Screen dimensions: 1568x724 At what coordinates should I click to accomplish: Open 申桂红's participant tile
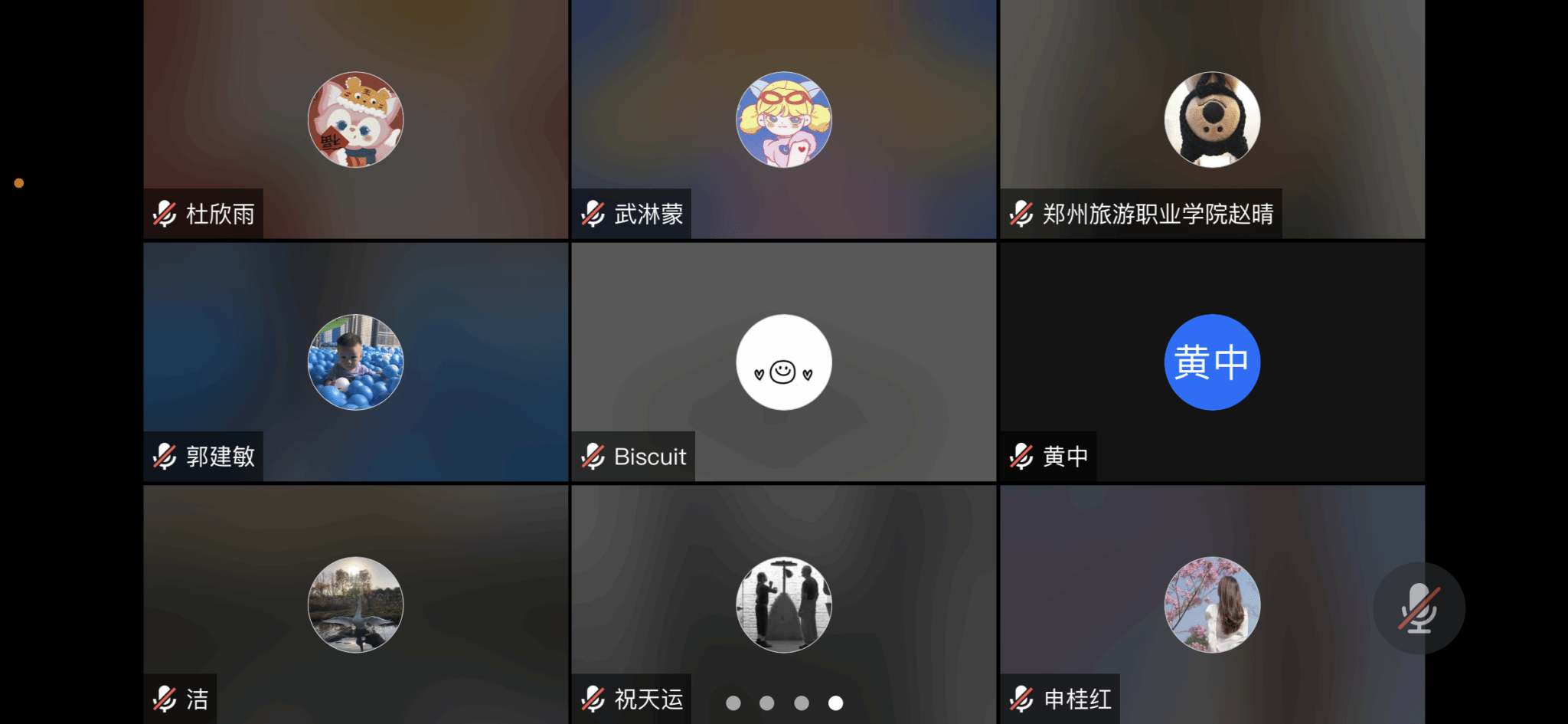[1212, 604]
